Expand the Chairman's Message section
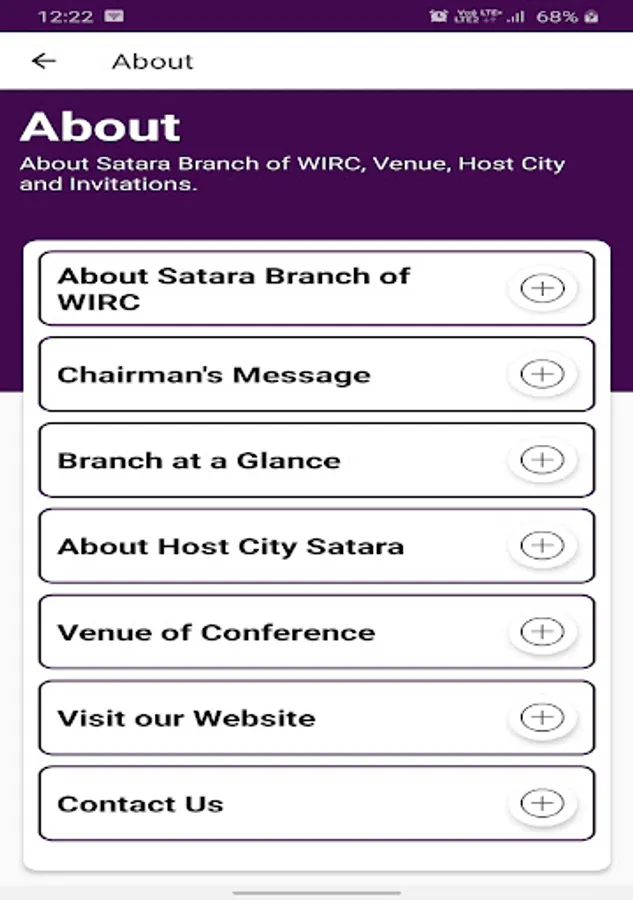Image resolution: width=633 pixels, height=900 pixels. (542, 375)
